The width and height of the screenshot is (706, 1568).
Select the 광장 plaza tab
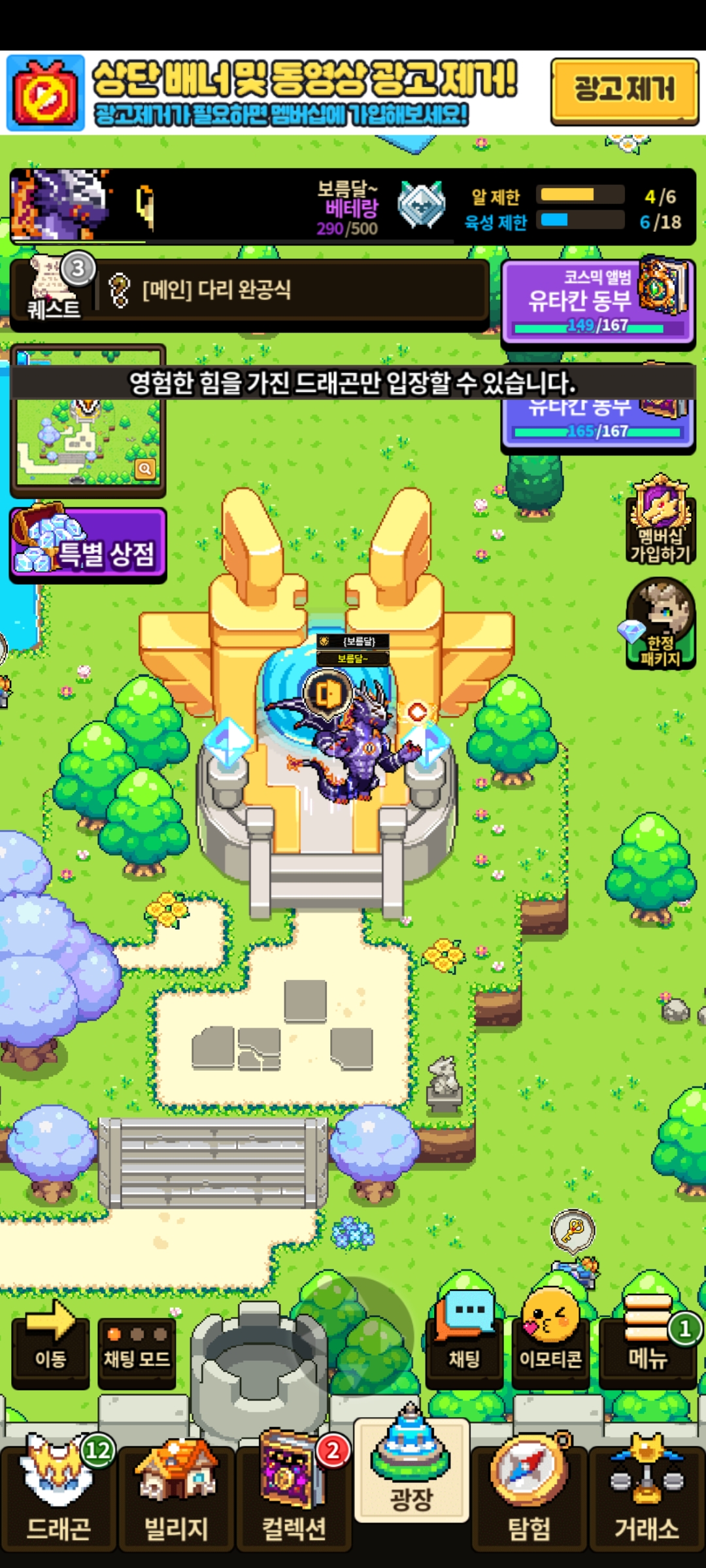[x=411, y=1477]
